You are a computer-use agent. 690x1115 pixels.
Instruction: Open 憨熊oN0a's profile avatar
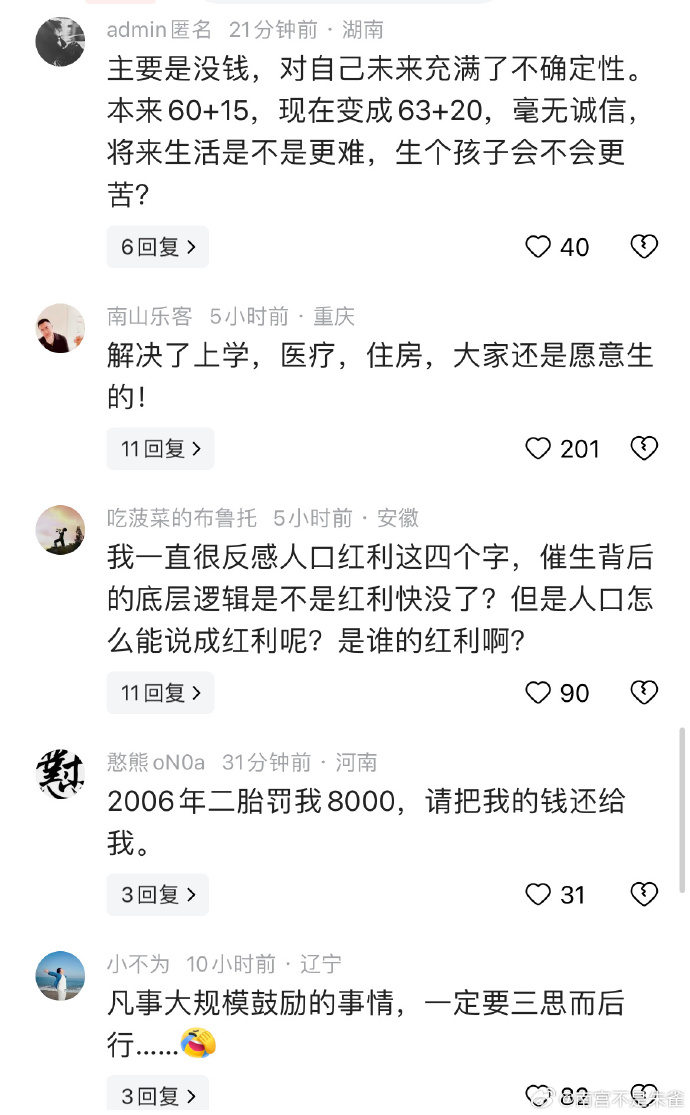click(60, 774)
